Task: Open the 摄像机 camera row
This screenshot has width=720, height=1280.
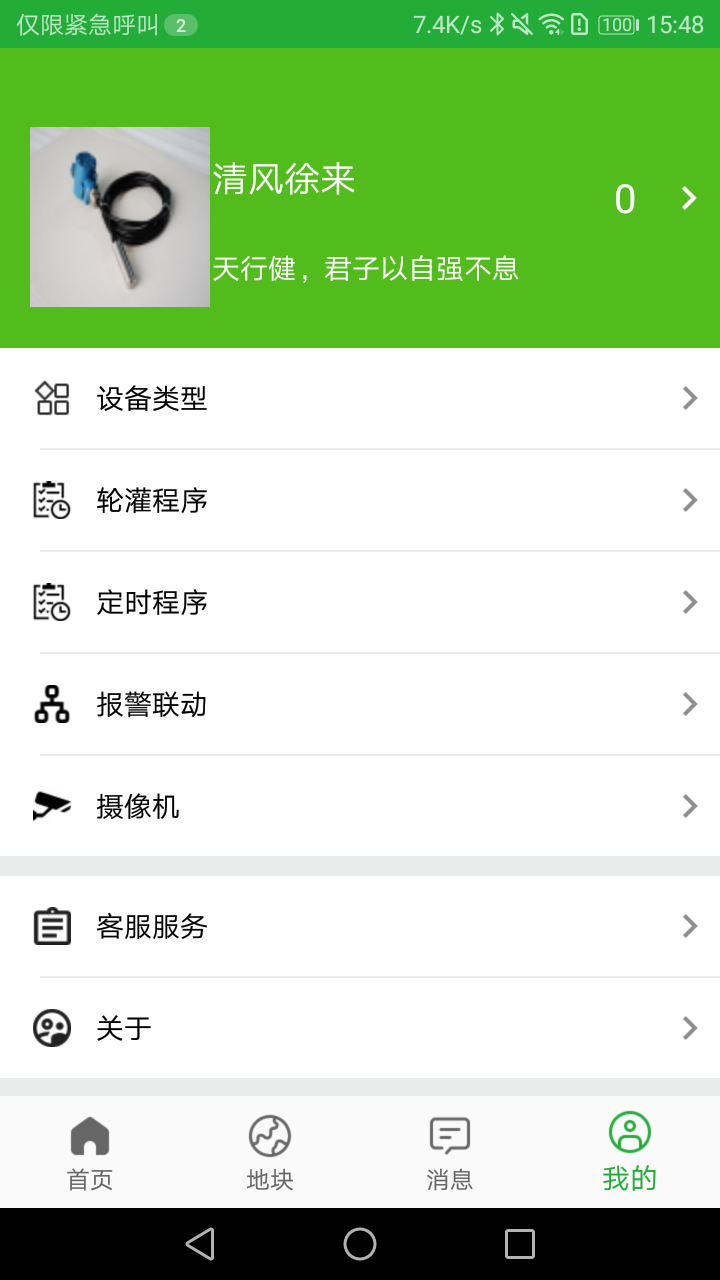Action: tap(360, 806)
